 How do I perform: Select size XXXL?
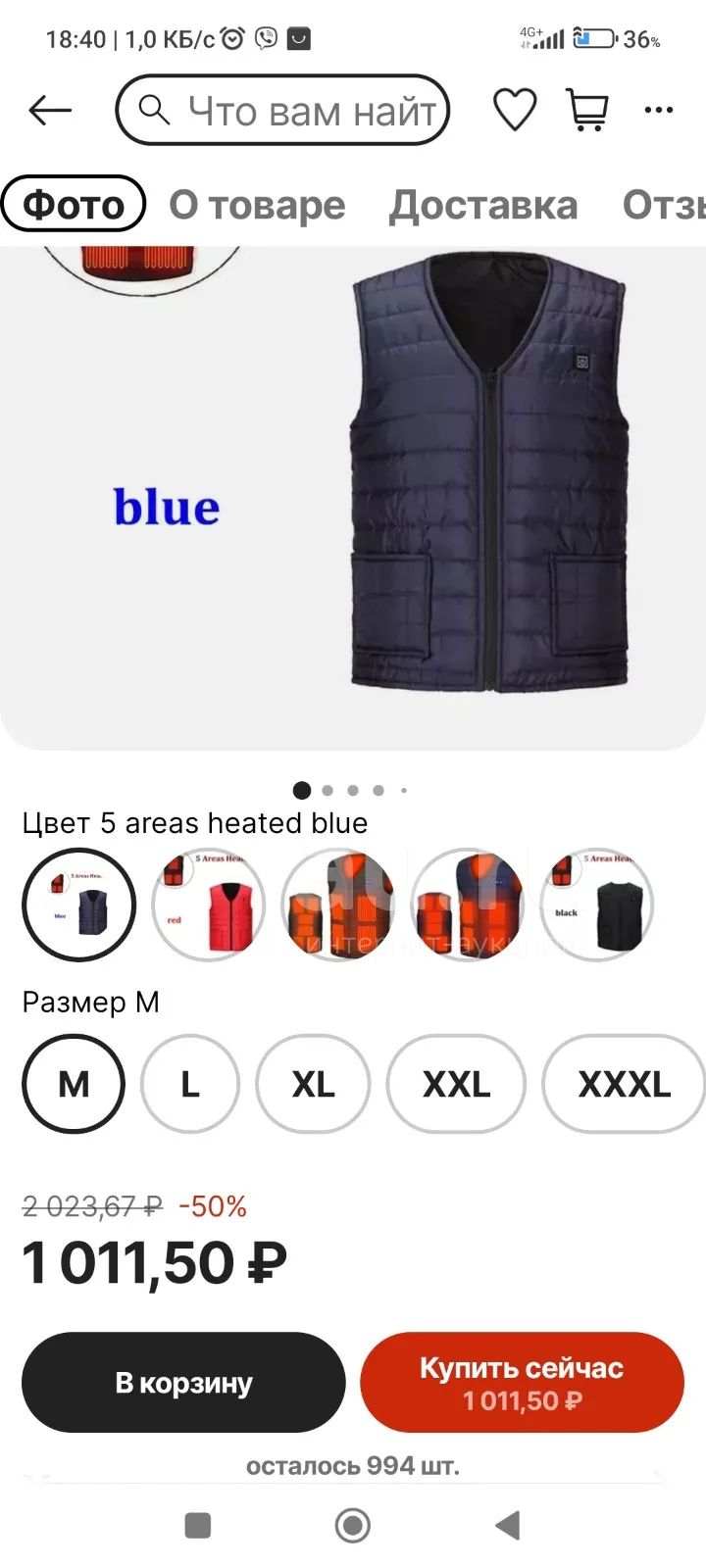624,1084
